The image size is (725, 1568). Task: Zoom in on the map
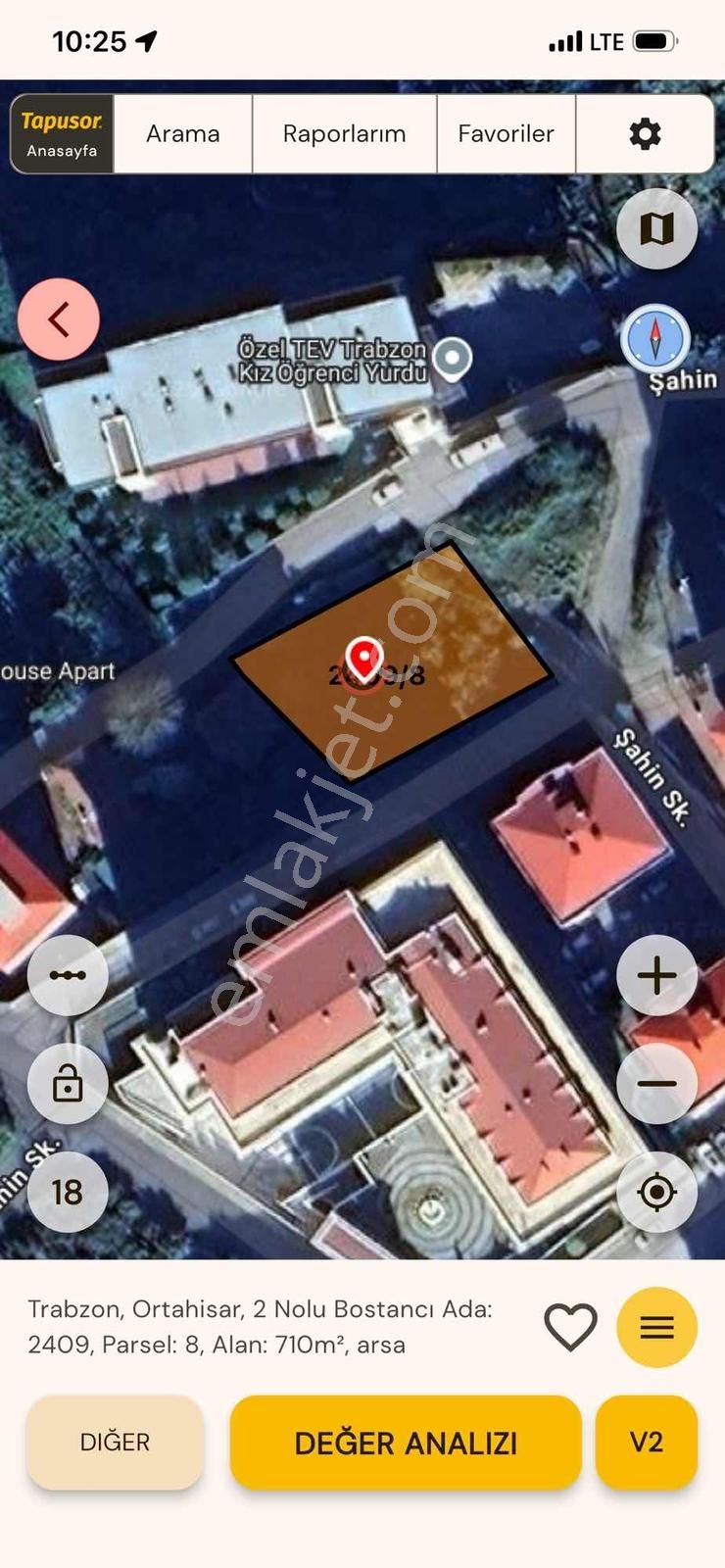(656, 975)
